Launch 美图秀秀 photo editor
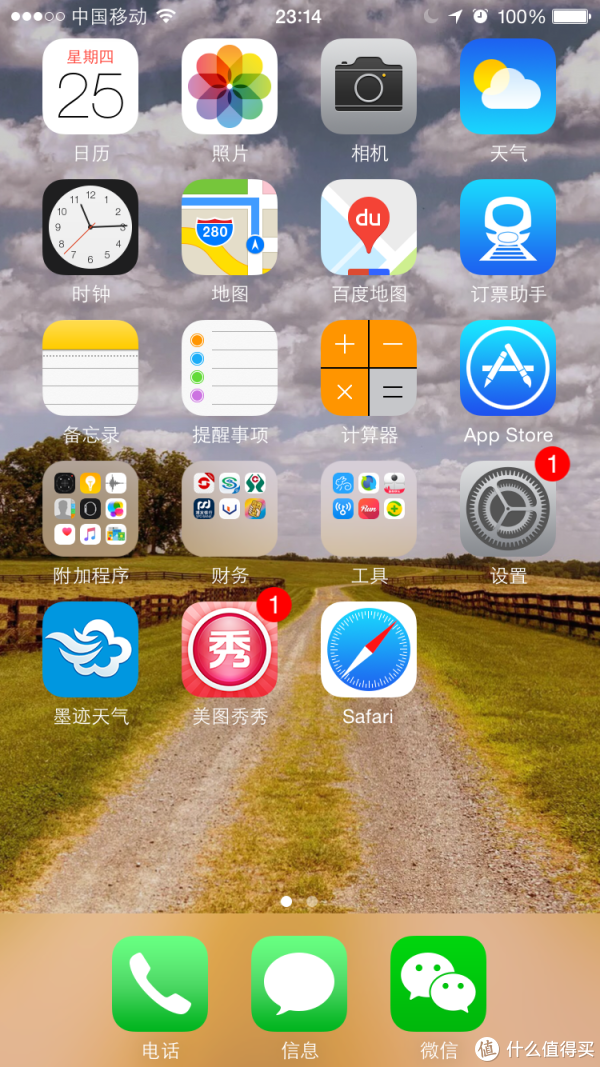The width and height of the screenshot is (600, 1067). point(229,649)
